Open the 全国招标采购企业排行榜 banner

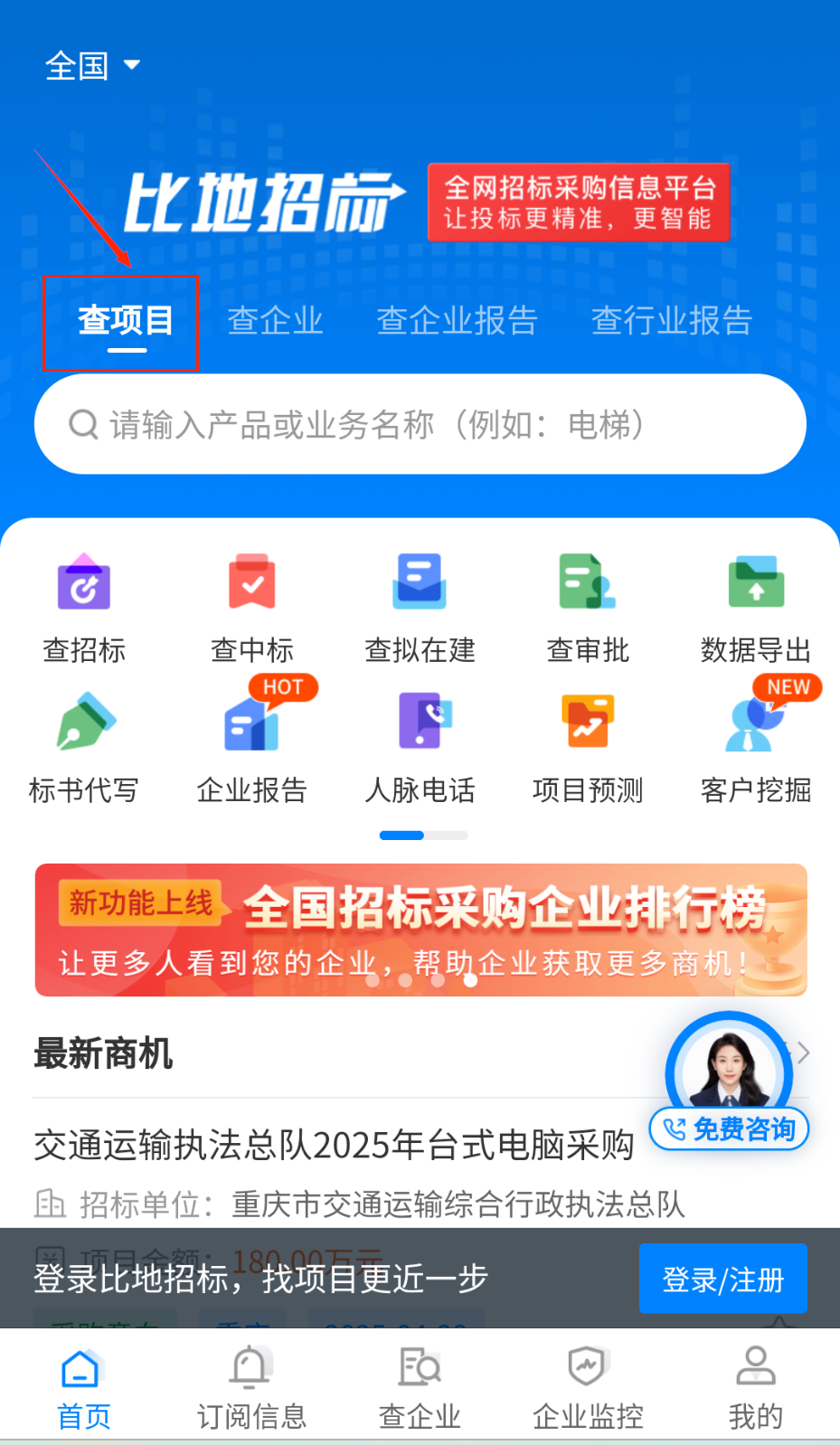420,930
